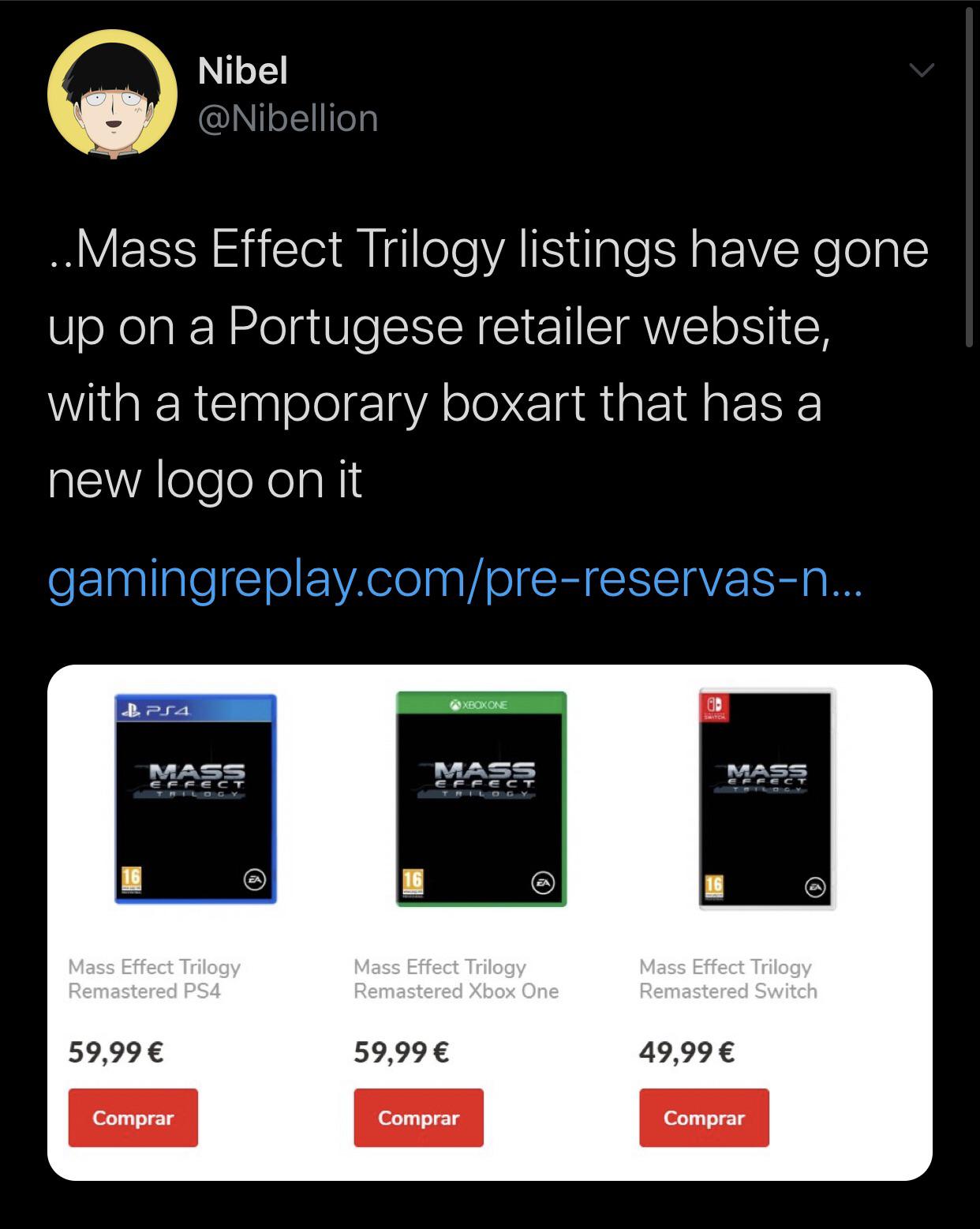Click Comprar for the Xbox One version
The height and width of the screenshot is (1229, 980).
(417, 1117)
